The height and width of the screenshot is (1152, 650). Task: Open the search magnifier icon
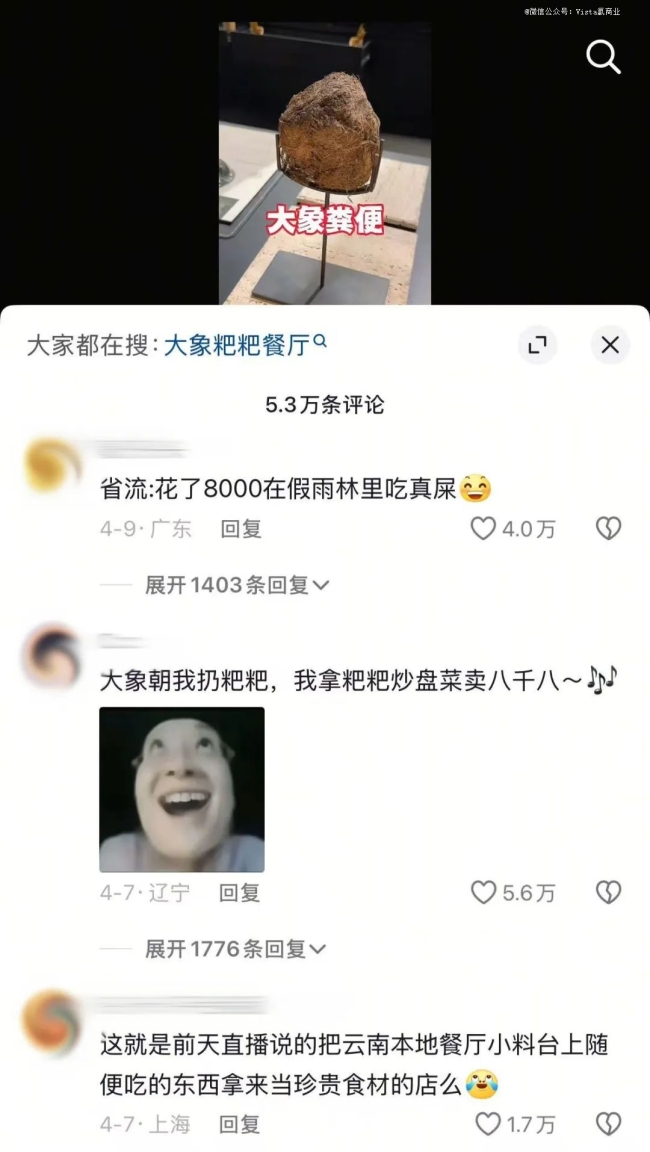(603, 57)
